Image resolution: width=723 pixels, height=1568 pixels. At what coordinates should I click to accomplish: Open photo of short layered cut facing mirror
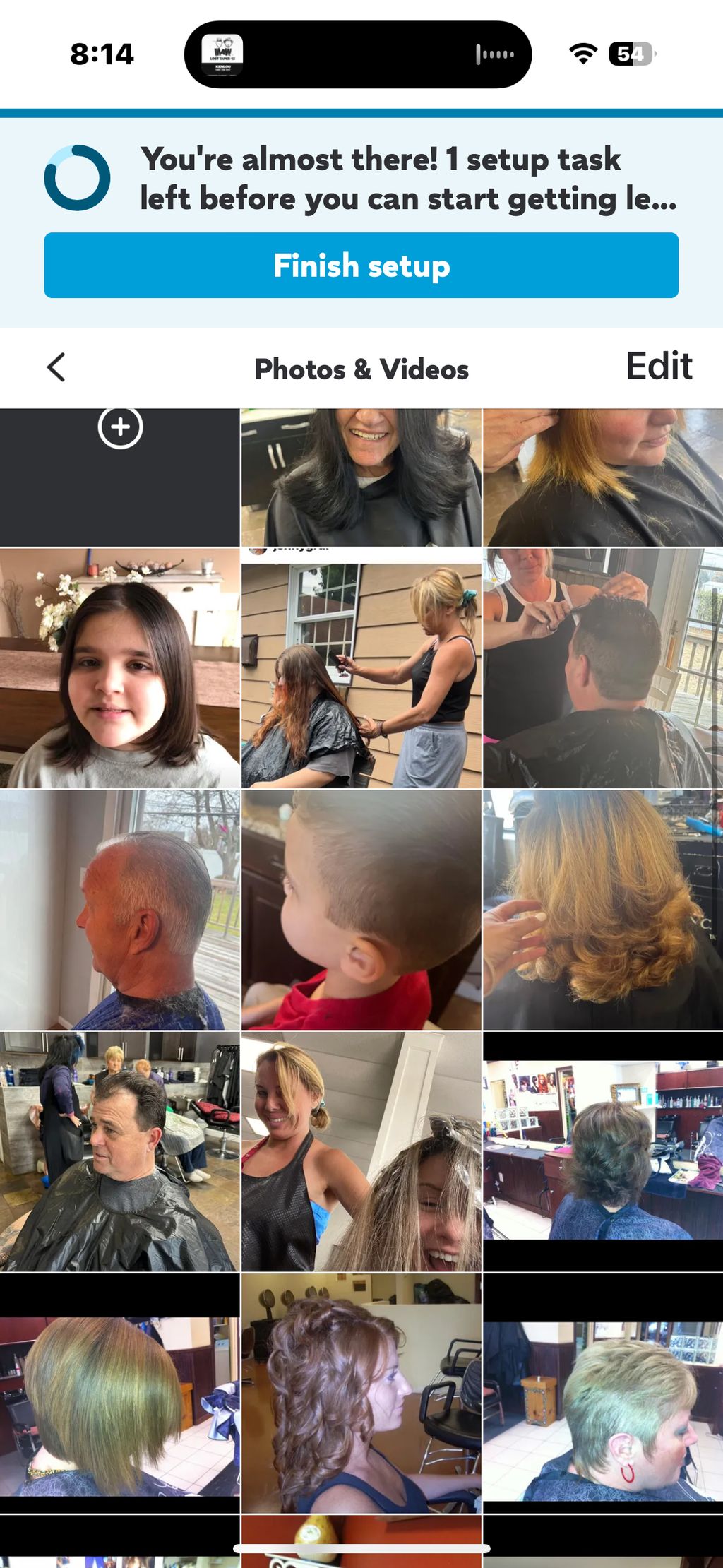(x=603, y=1151)
